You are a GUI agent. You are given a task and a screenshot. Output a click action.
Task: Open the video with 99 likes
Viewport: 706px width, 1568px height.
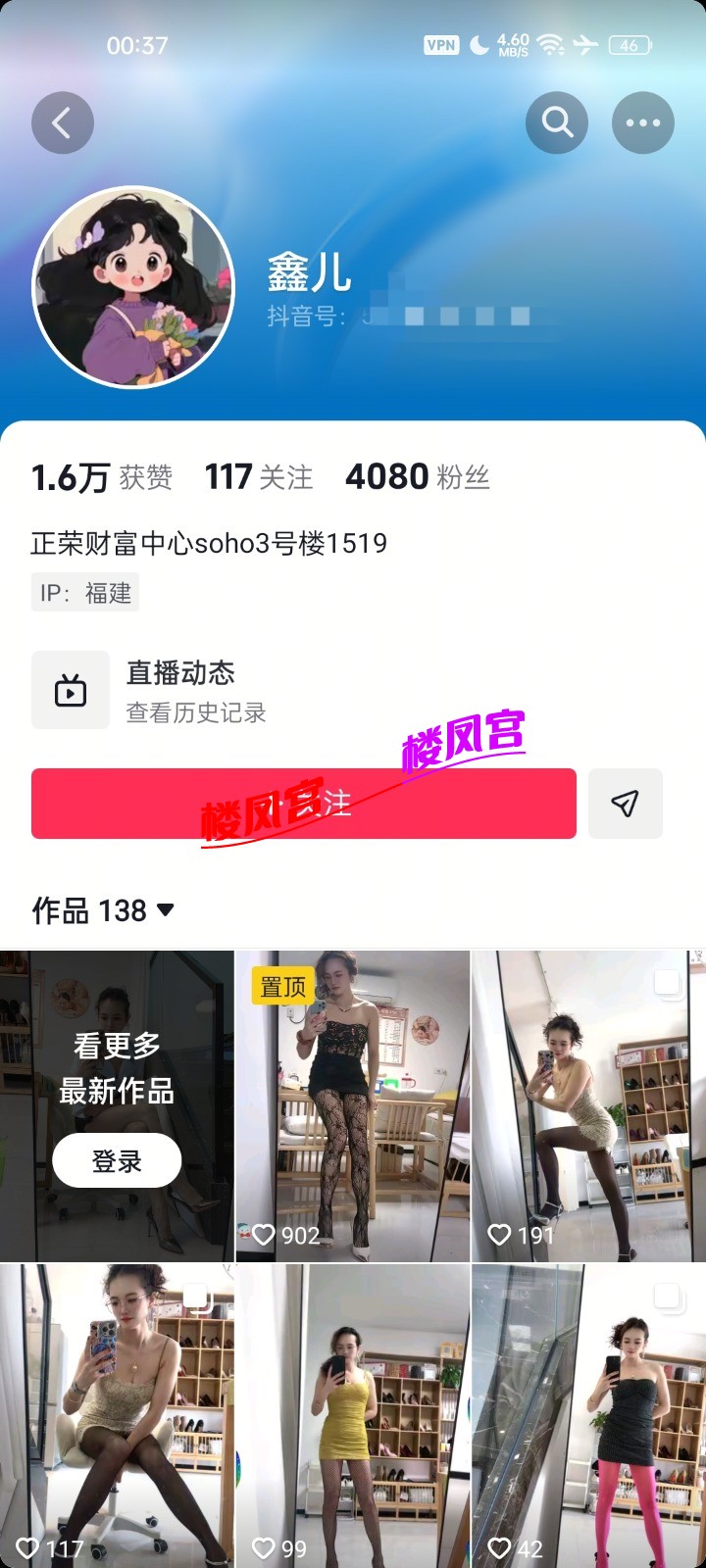click(x=352, y=1416)
